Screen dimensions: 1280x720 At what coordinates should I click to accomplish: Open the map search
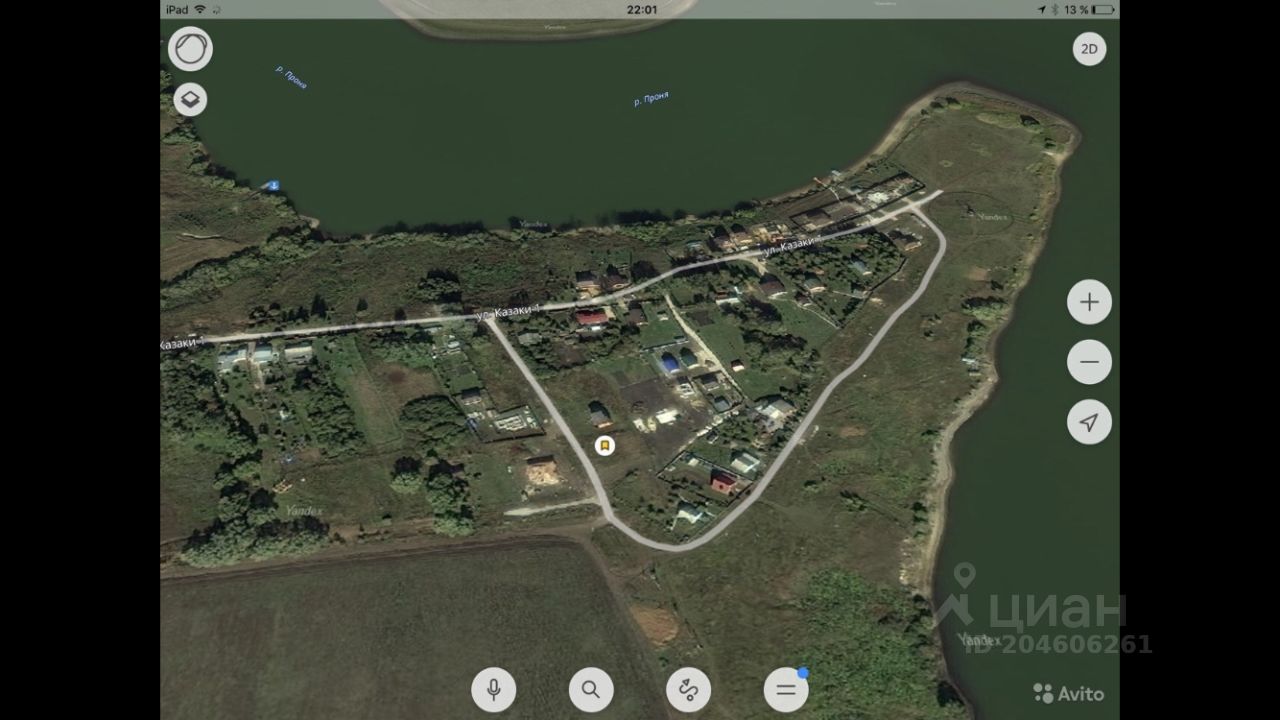coord(591,689)
